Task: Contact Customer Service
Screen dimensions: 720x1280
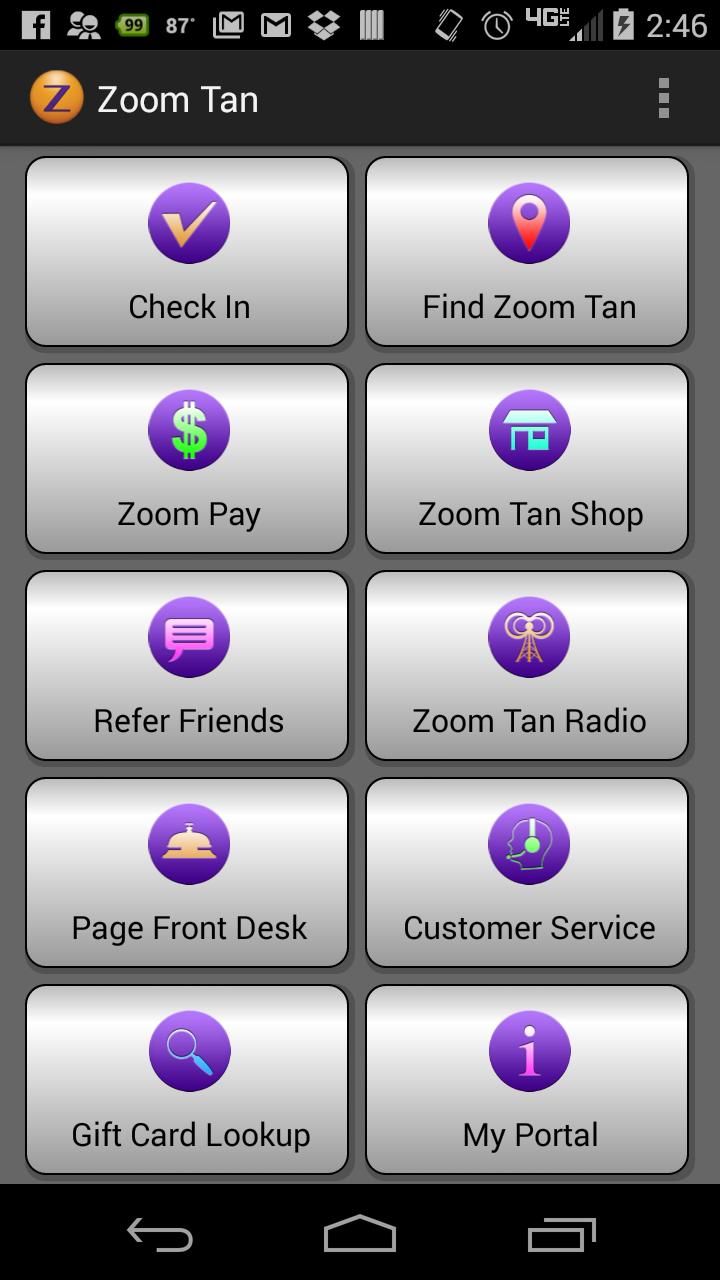Action: (x=527, y=873)
